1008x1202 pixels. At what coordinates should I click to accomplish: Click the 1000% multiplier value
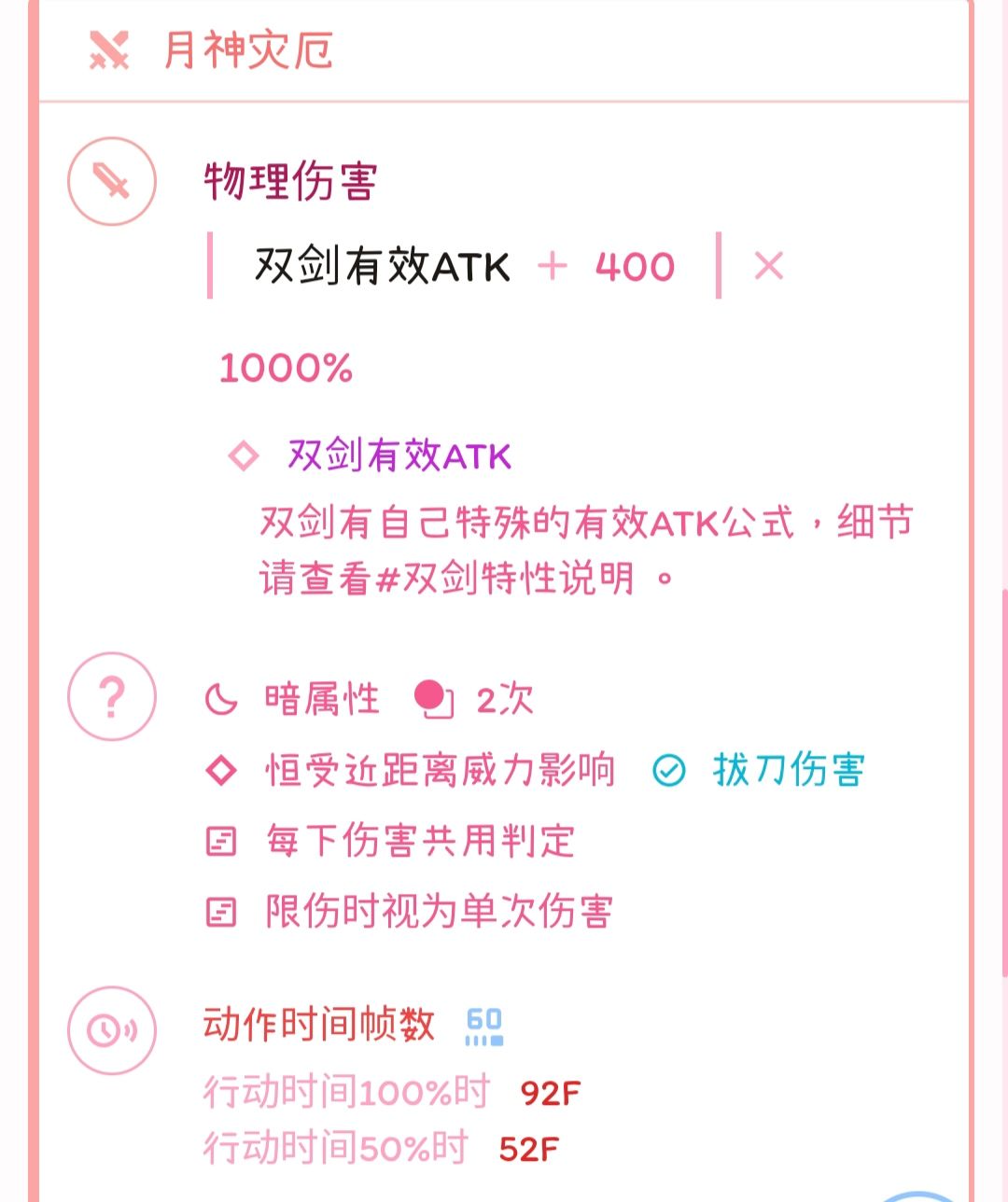pos(285,370)
